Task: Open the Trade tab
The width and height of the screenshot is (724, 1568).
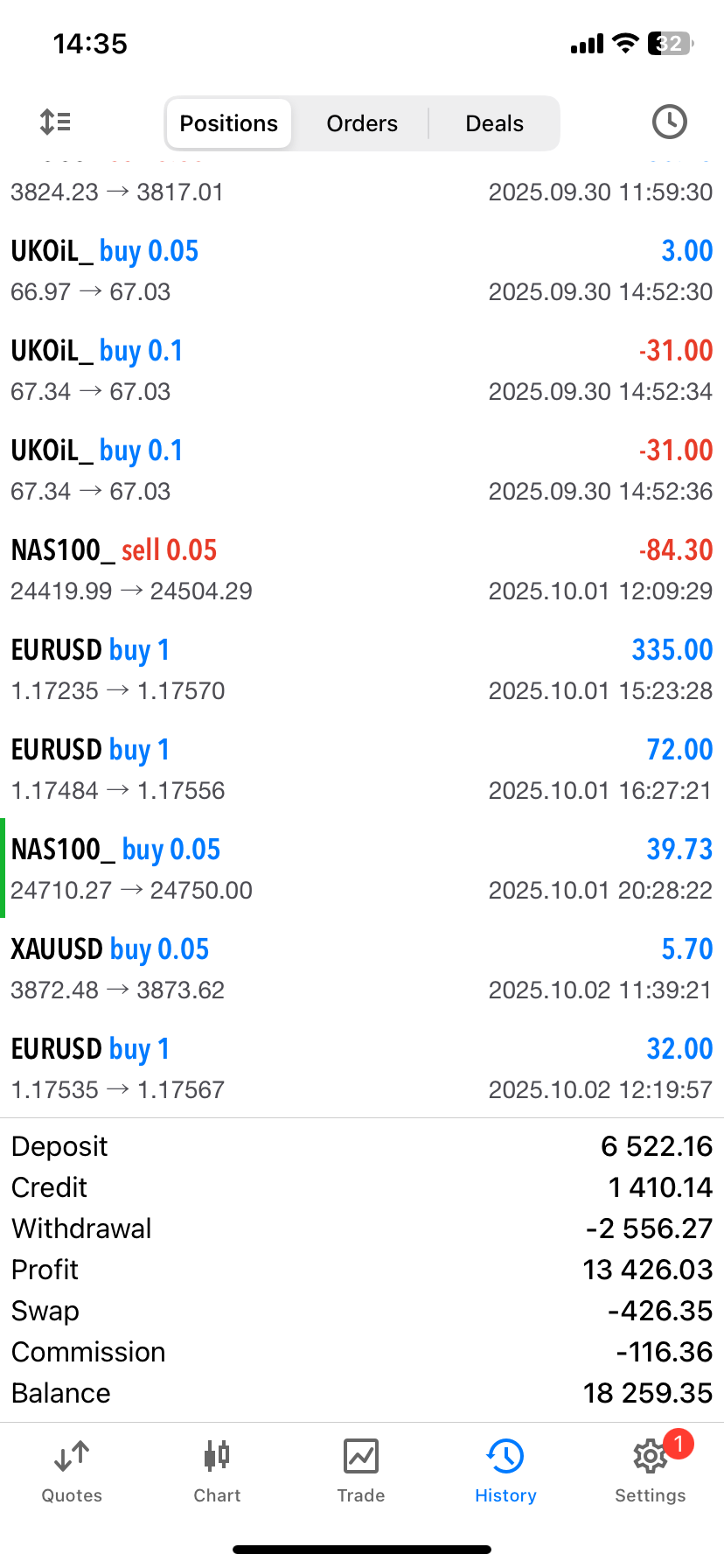Action: click(361, 1471)
